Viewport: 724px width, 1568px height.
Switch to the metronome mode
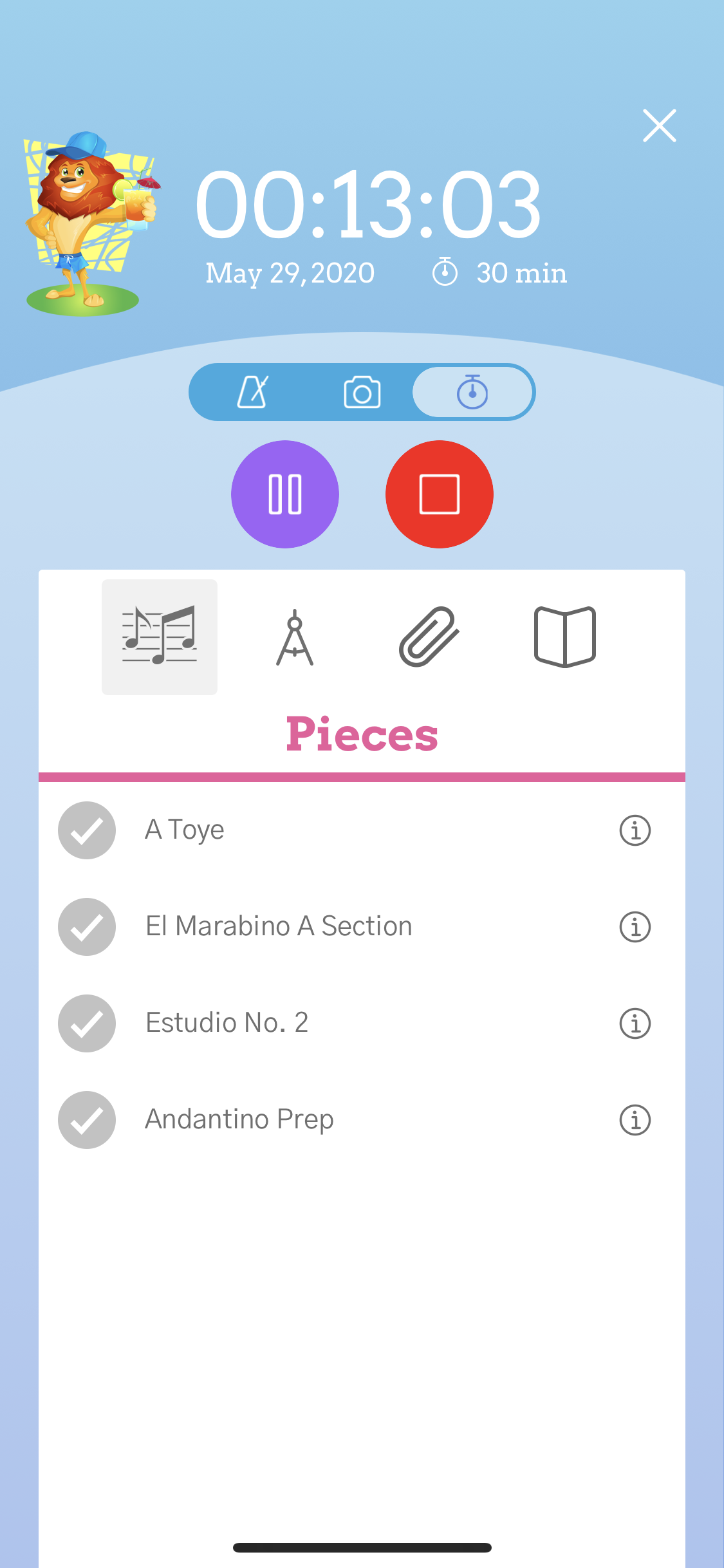[x=252, y=392]
